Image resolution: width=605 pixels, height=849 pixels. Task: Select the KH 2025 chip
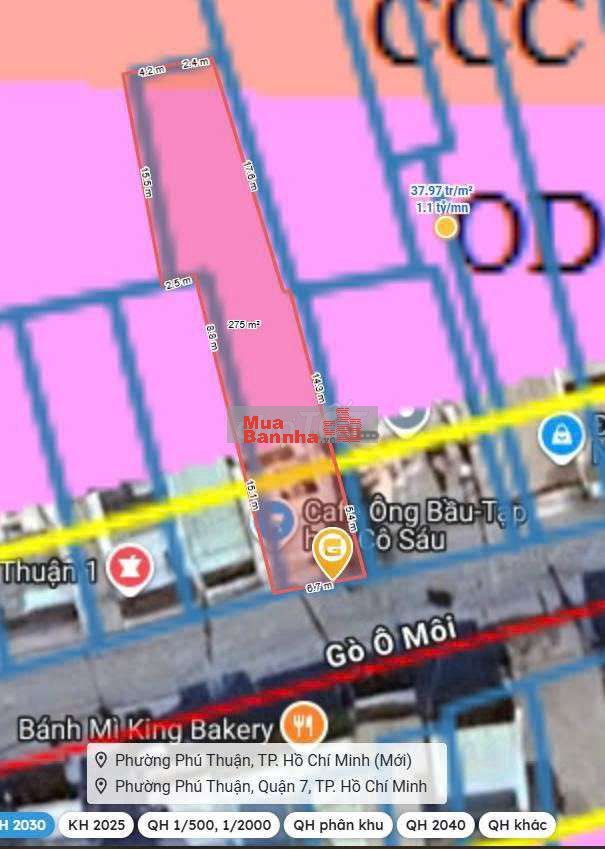tap(98, 825)
